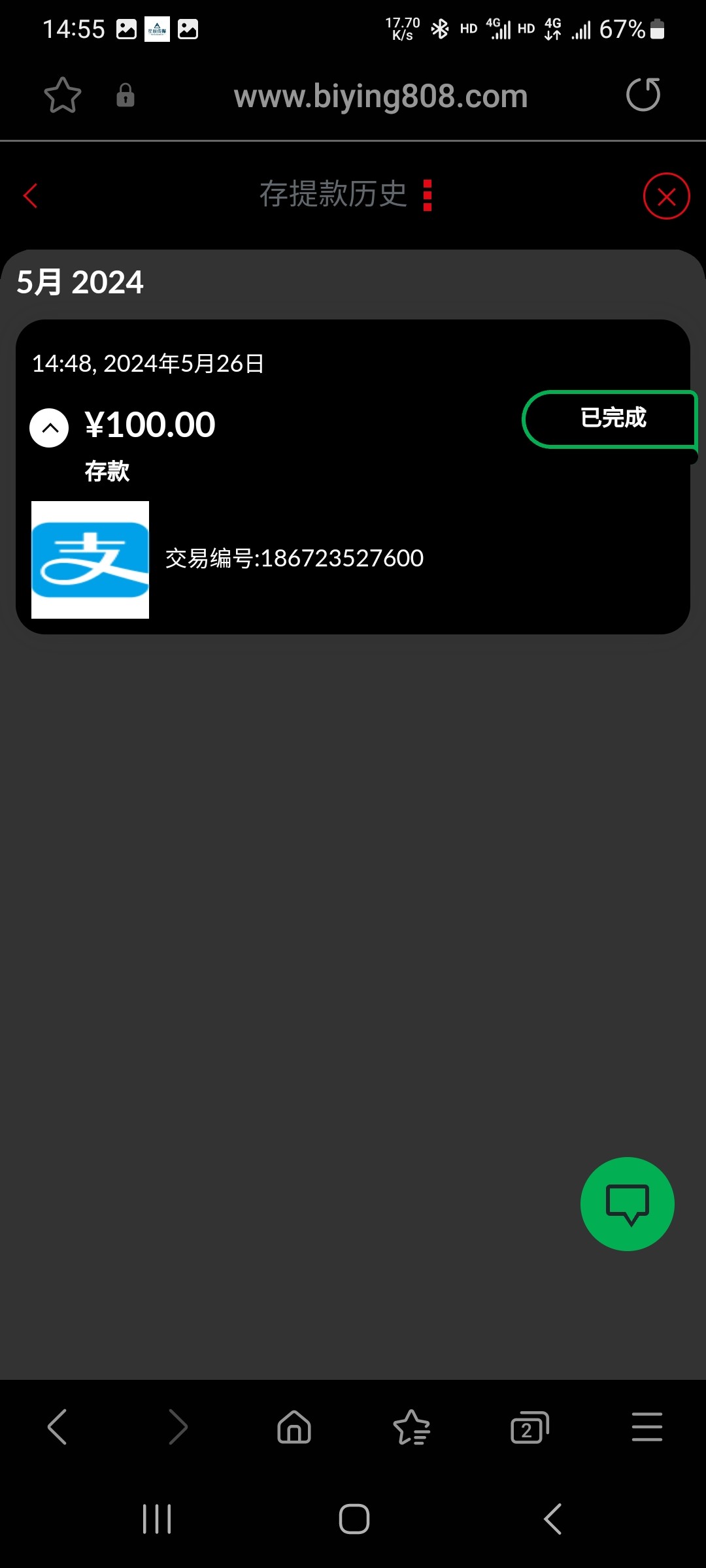Viewport: 706px width, 1568px height.
Task: Reload the page with the refresh icon
Action: click(x=643, y=96)
